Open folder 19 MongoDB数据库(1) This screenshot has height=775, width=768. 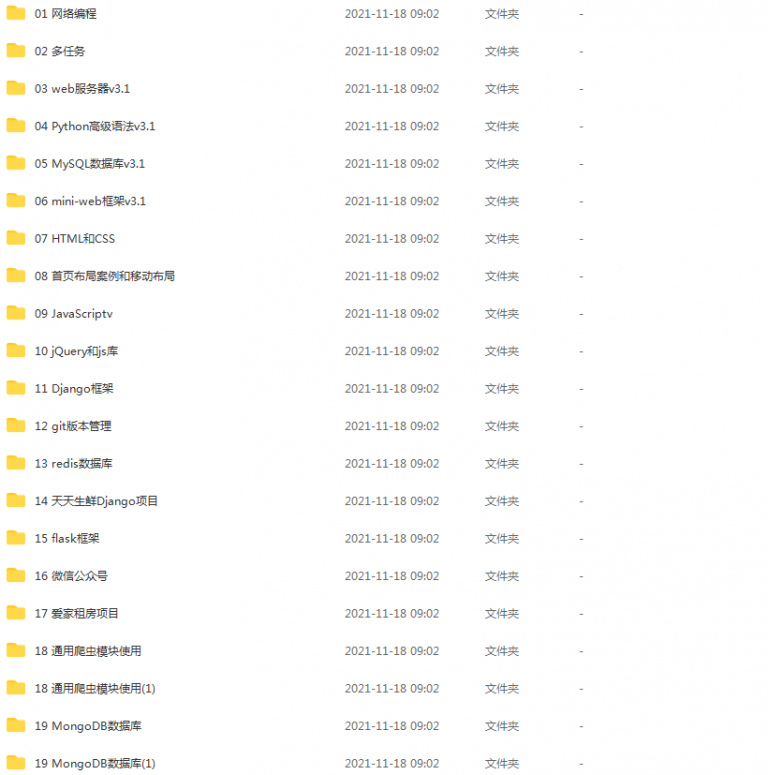point(95,764)
